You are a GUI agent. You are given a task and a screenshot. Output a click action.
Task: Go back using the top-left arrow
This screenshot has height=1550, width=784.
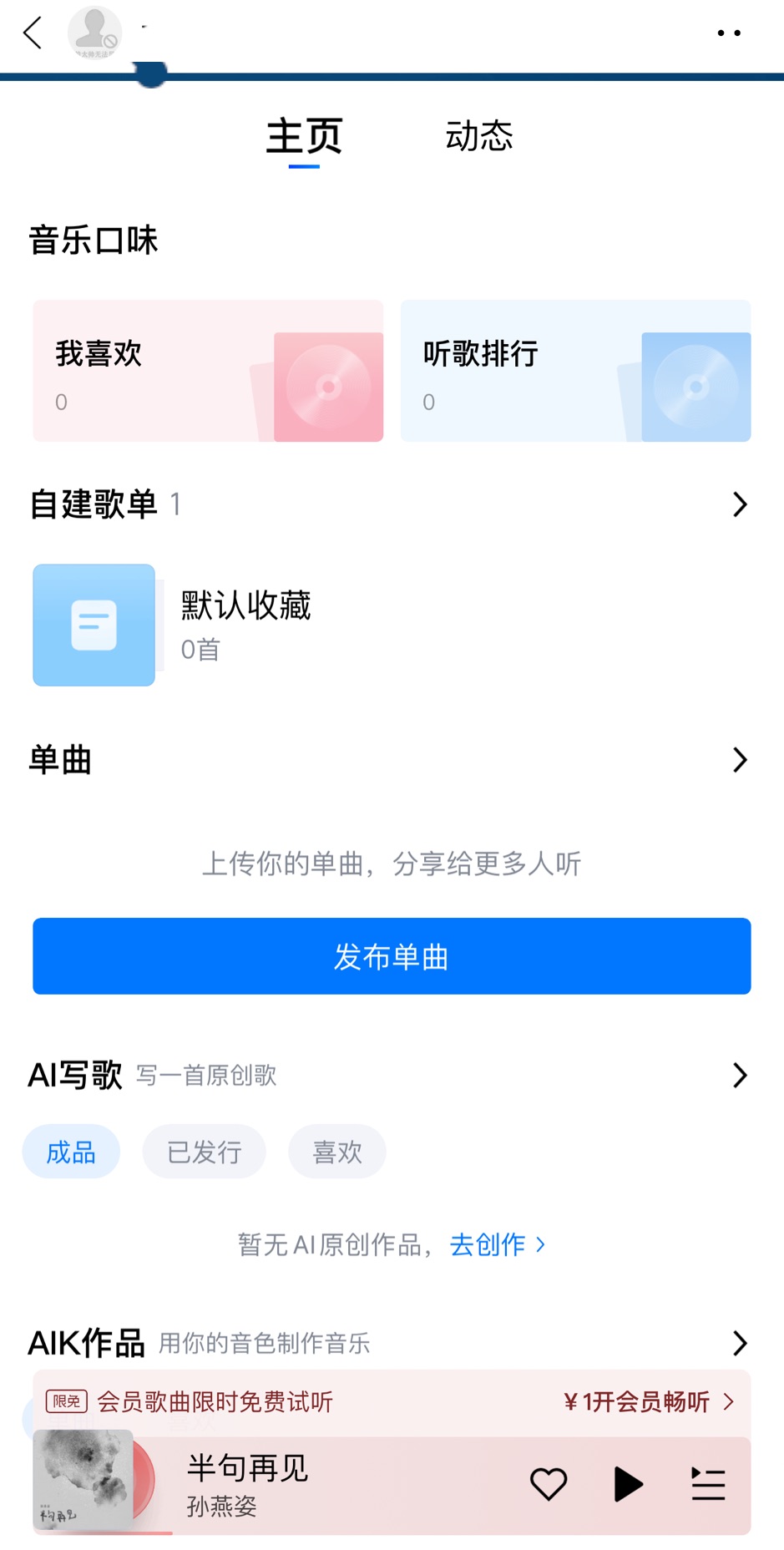click(x=33, y=33)
